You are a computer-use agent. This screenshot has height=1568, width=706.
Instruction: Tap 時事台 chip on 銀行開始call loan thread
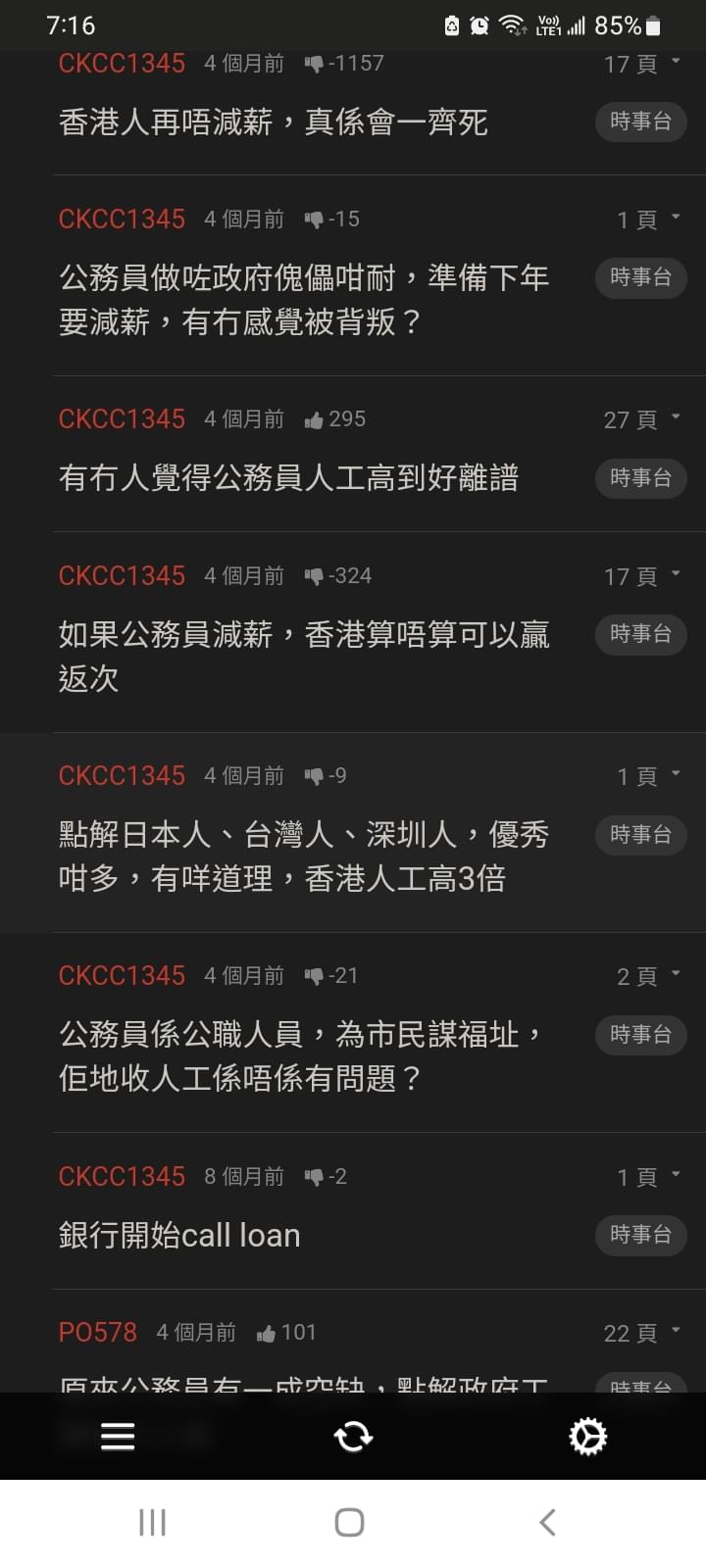[640, 1235]
